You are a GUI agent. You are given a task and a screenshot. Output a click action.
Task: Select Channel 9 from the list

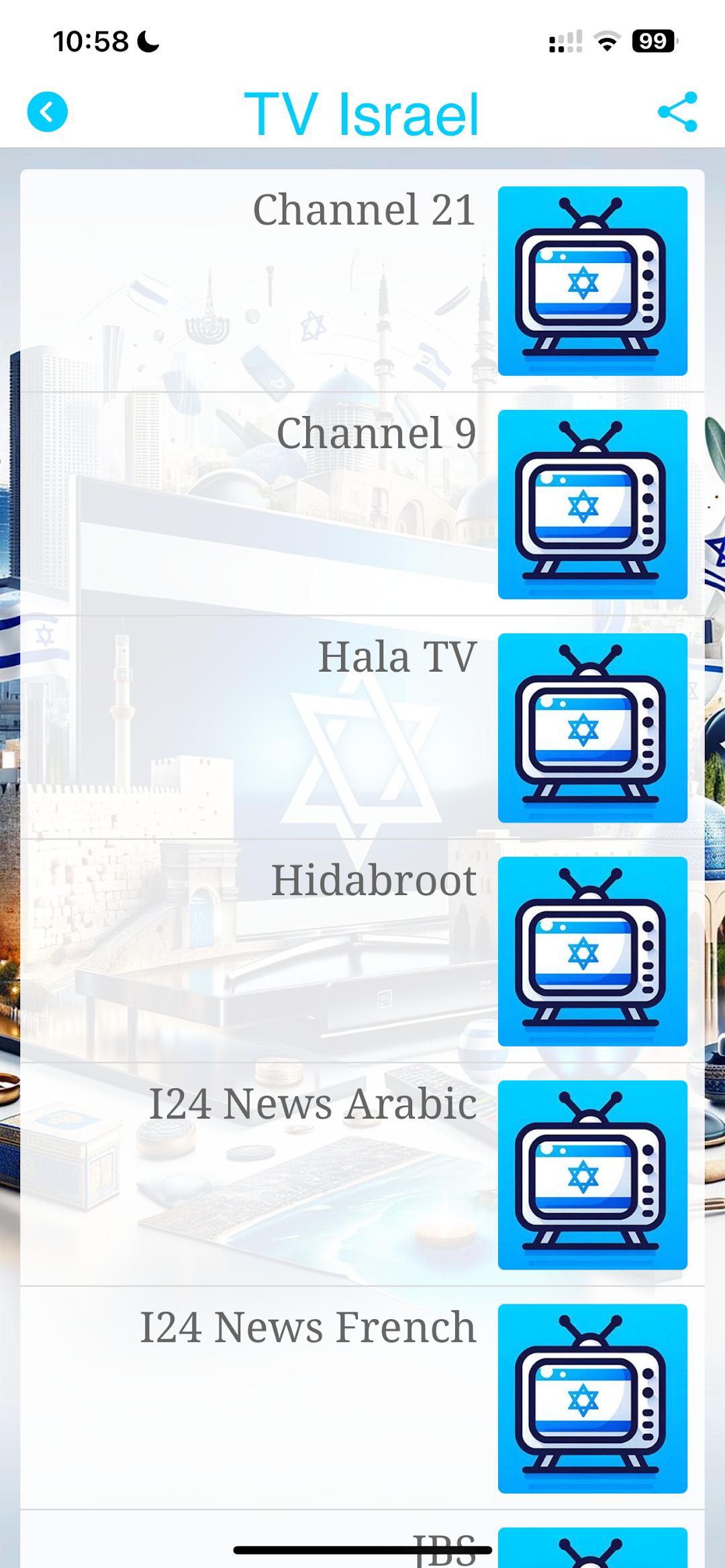tap(362, 504)
